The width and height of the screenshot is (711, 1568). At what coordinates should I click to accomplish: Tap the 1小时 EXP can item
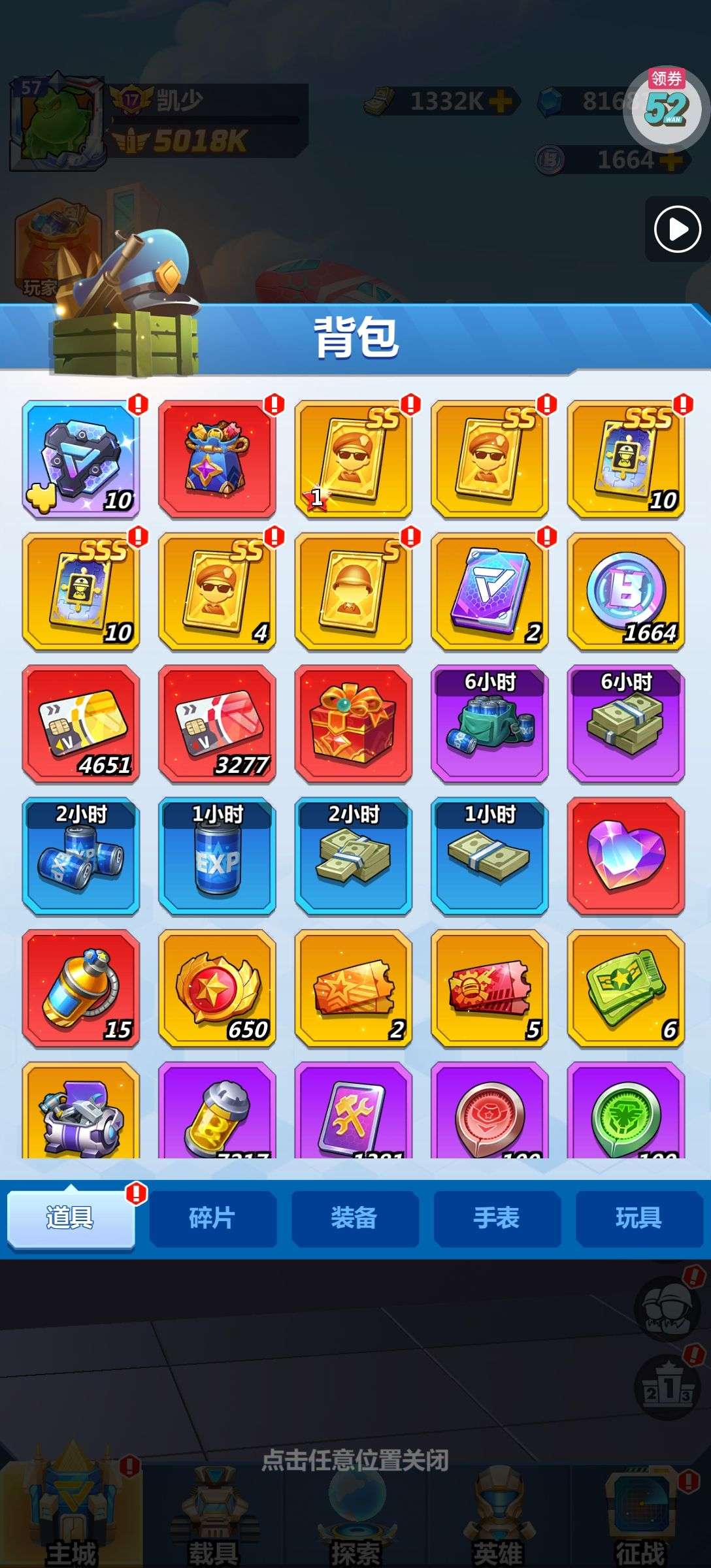(217, 857)
